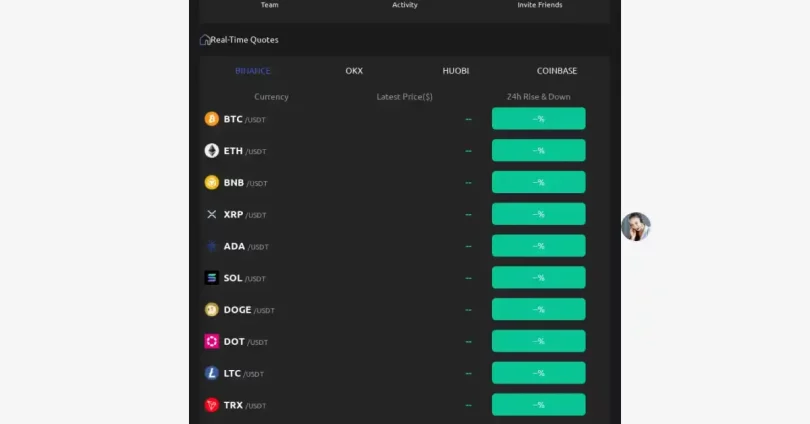Tap the floating customer service avatar
The height and width of the screenshot is (424, 810).
636,227
